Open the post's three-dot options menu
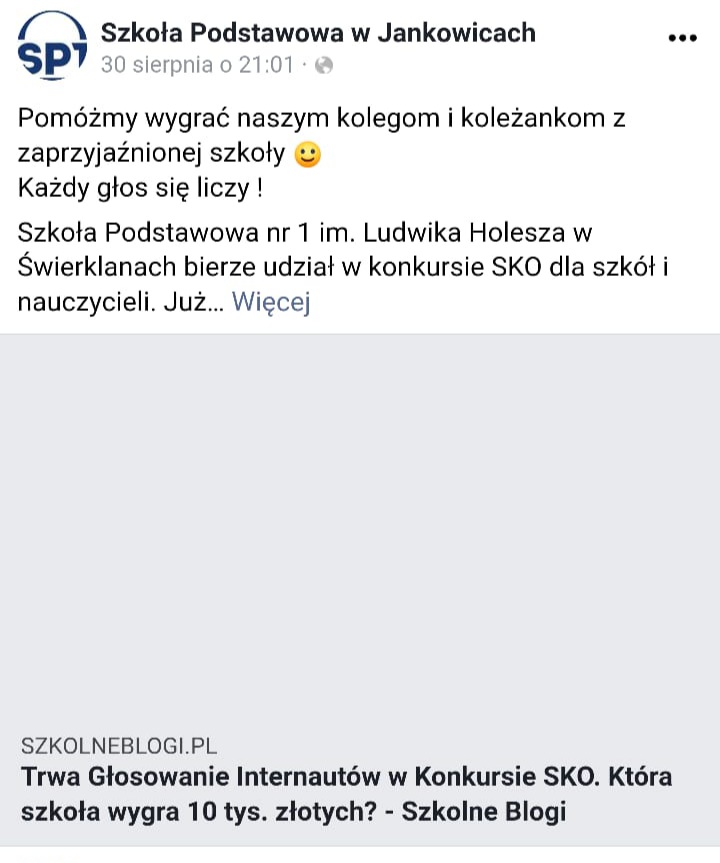The width and height of the screenshot is (720, 863). coord(681,39)
